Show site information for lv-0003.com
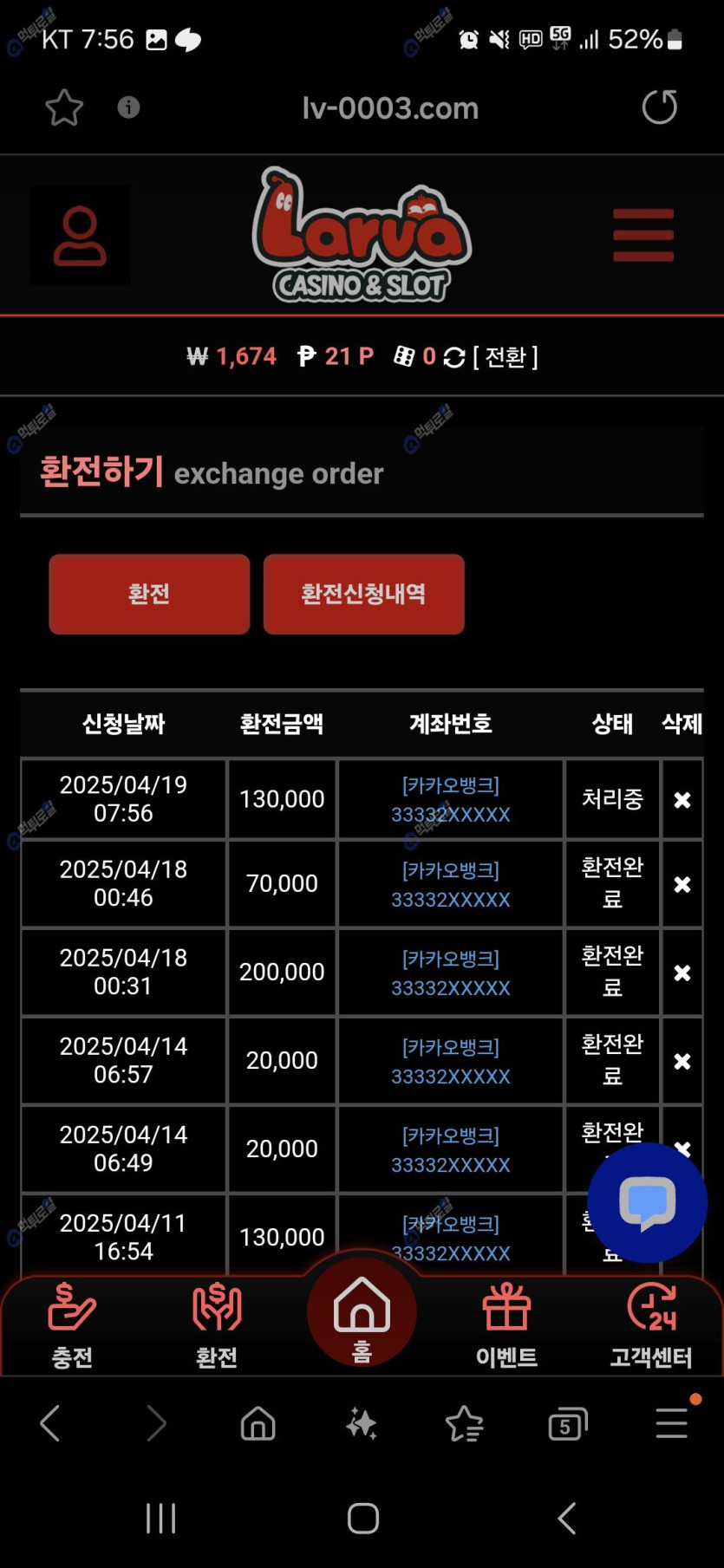Image resolution: width=724 pixels, height=1568 pixels. click(x=128, y=107)
